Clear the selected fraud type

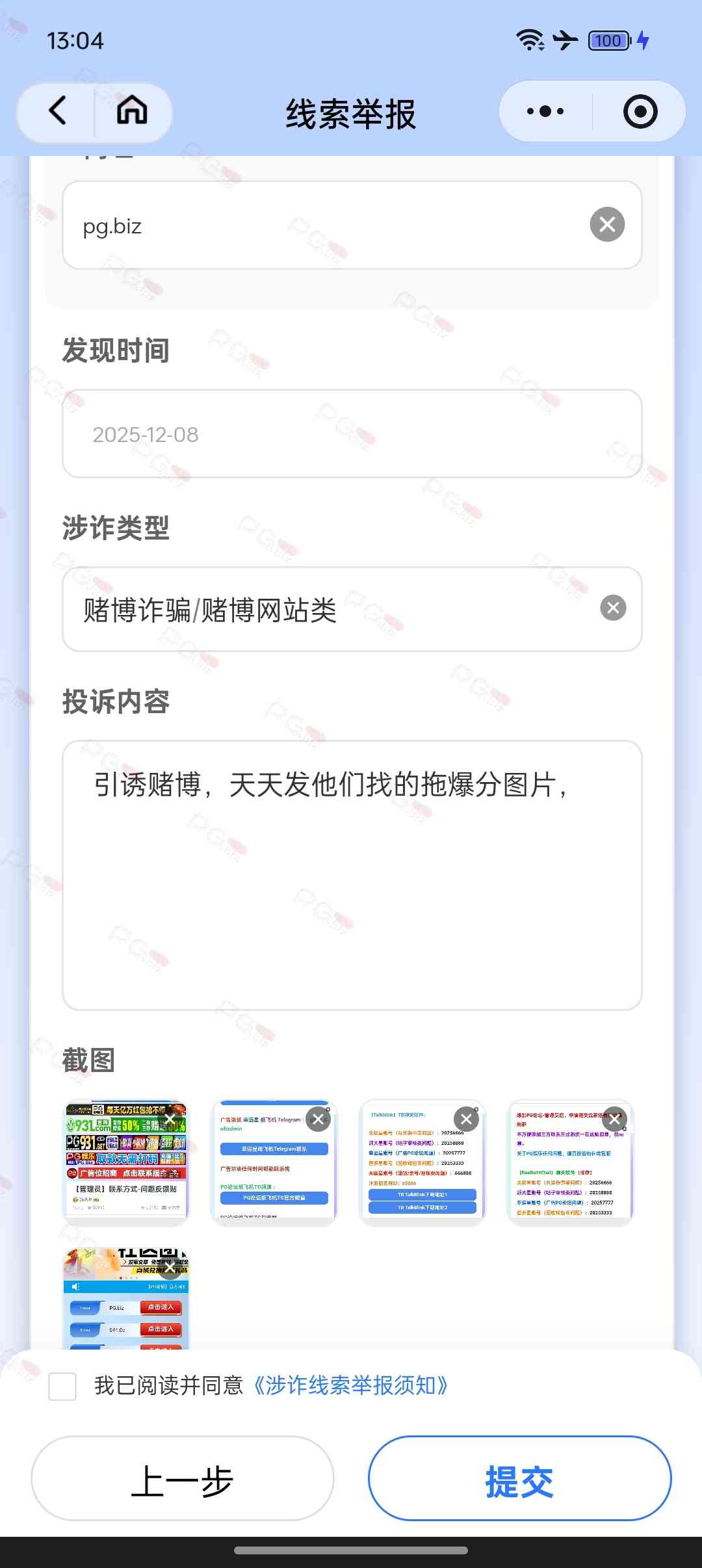pyautogui.click(x=612, y=608)
